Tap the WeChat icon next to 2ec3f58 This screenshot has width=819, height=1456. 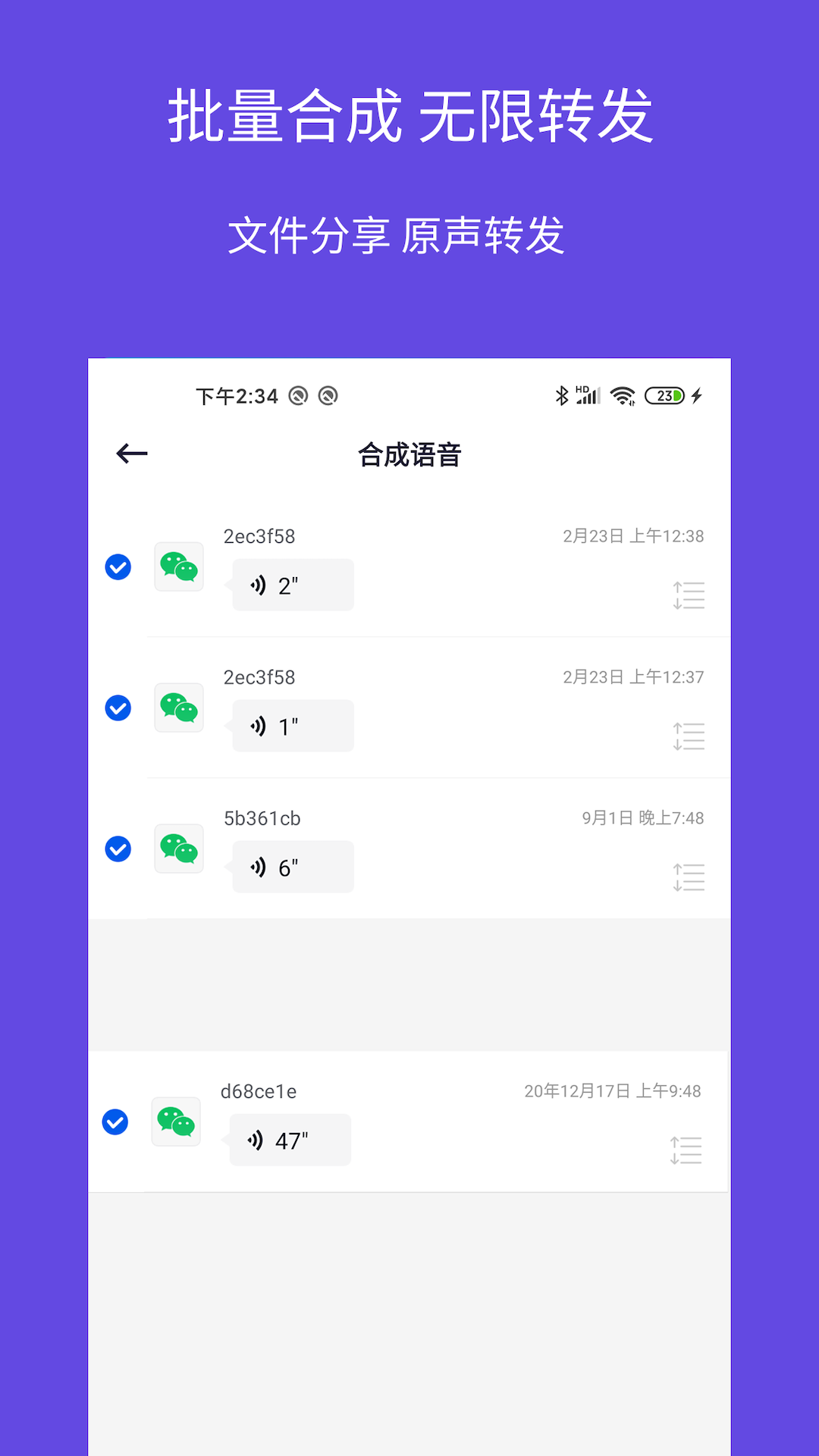click(x=179, y=566)
